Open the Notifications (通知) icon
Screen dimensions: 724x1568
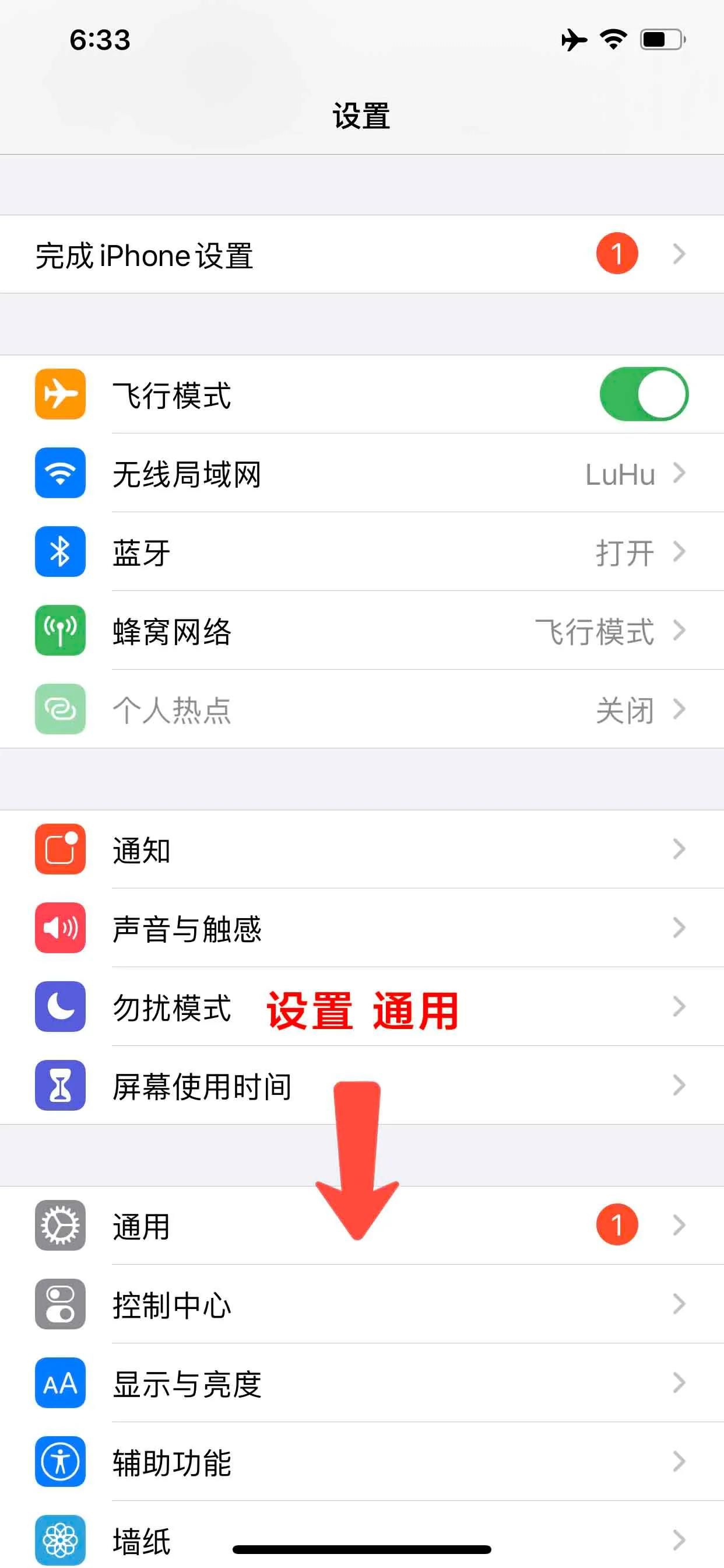[x=59, y=850]
